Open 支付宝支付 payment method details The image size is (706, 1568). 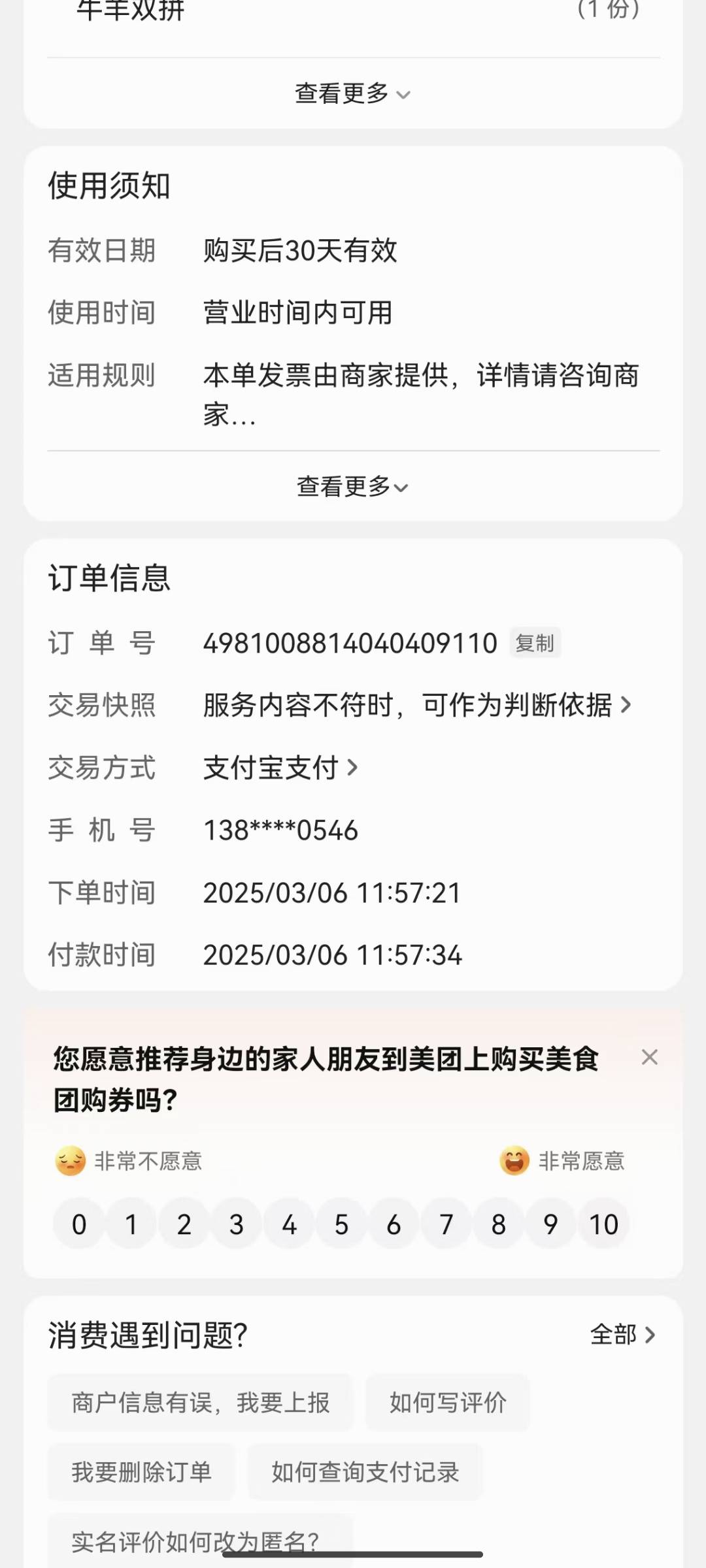[280, 768]
